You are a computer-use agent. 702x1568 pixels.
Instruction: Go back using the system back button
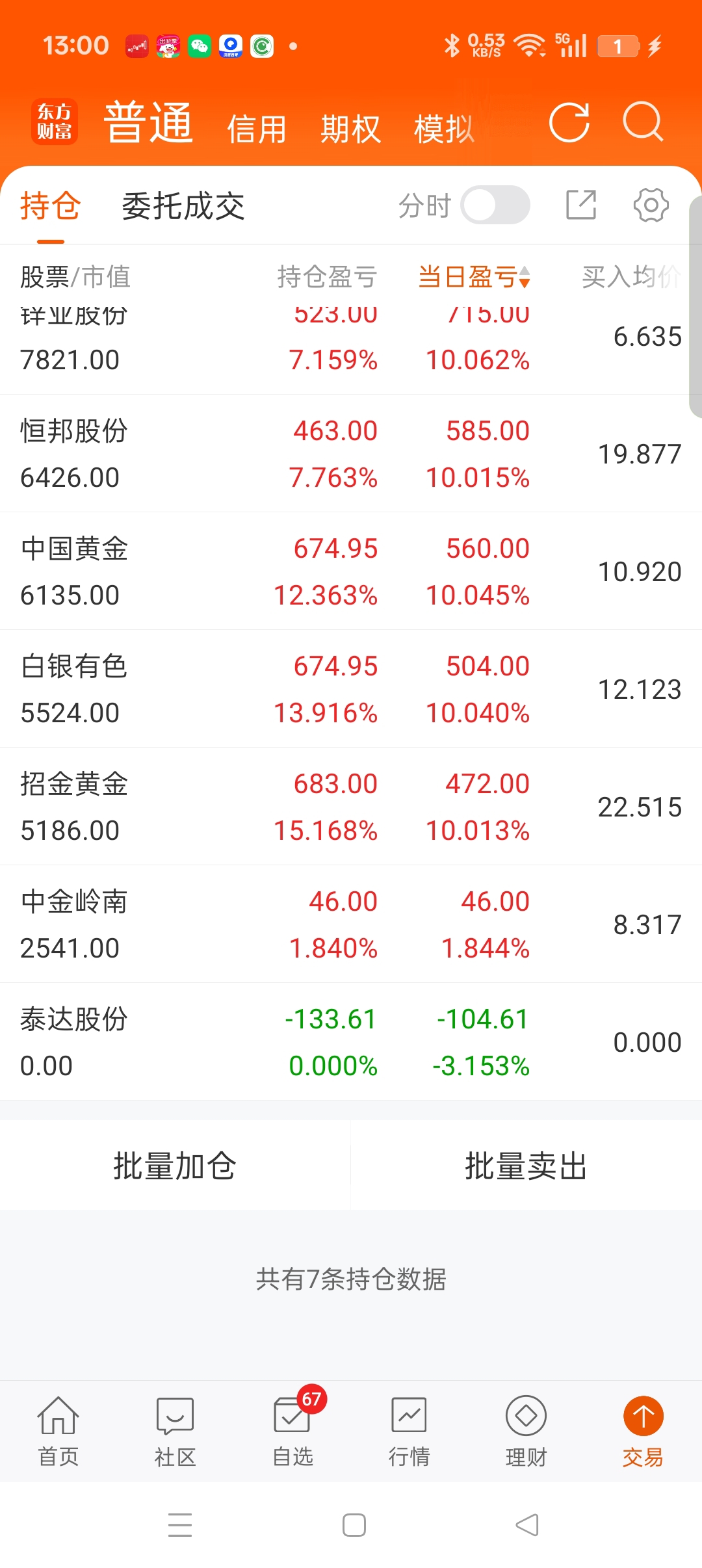[x=527, y=1524]
